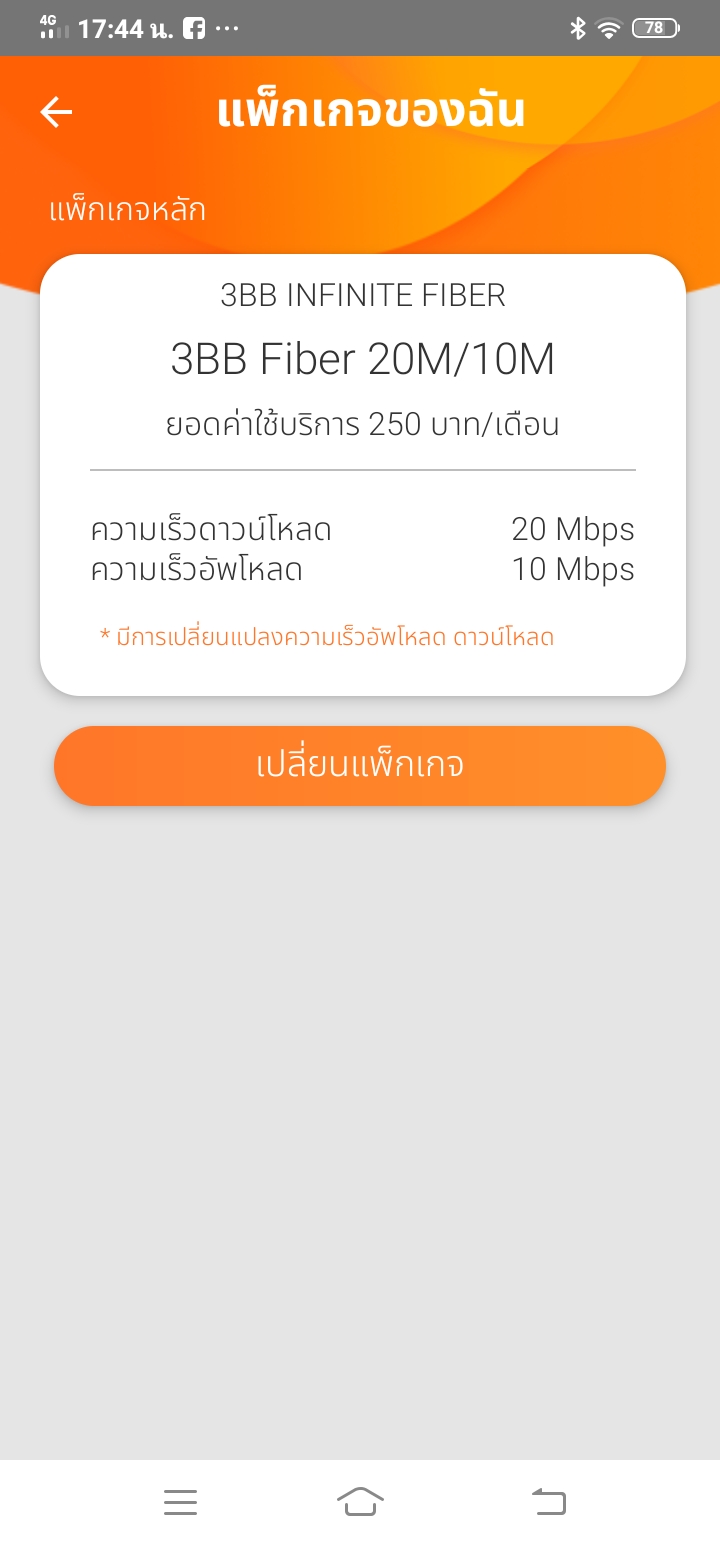Go back using the top-left arrow
This screenshot has height=1544, width=720.
tap(56, 112)
